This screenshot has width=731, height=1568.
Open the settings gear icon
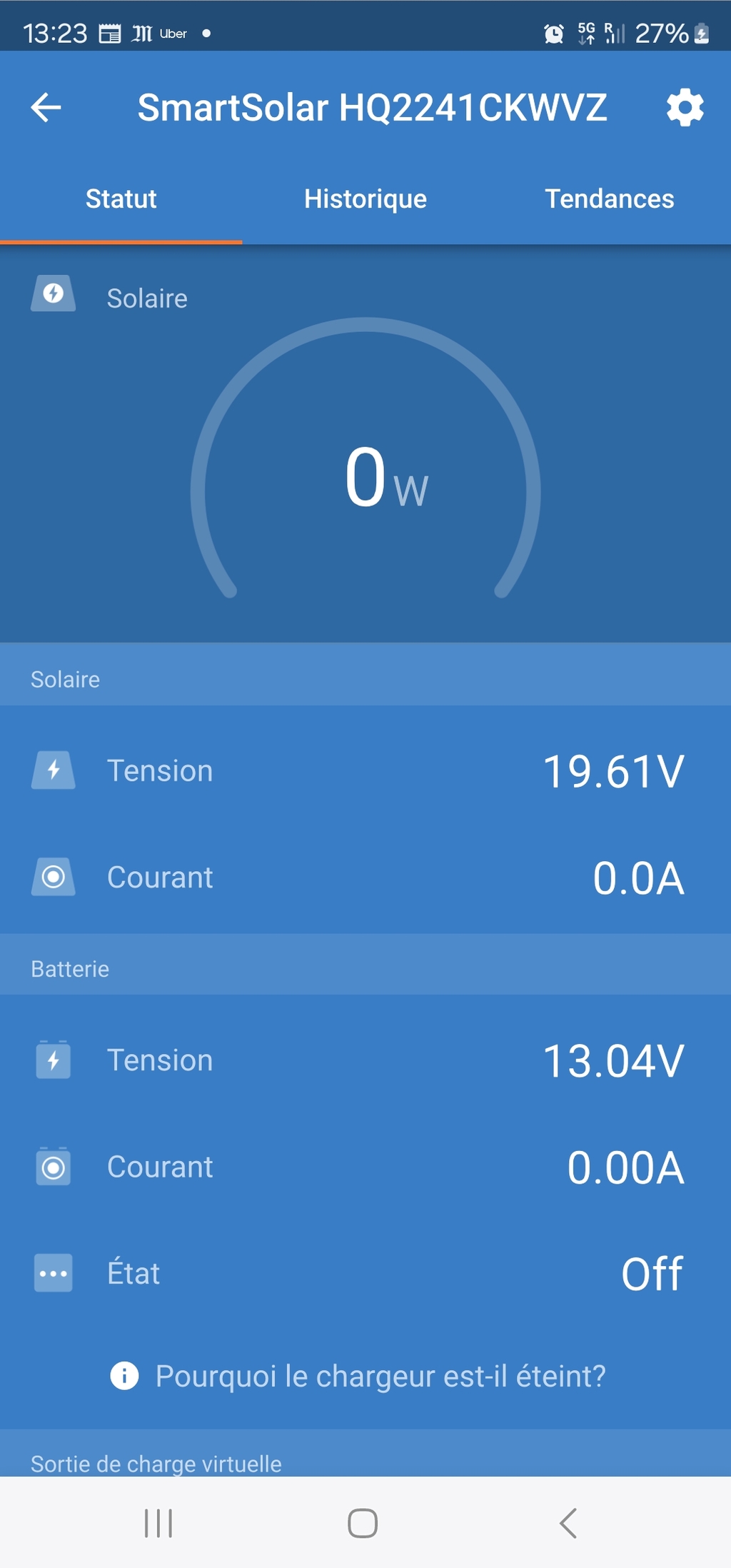click(685, 108)
